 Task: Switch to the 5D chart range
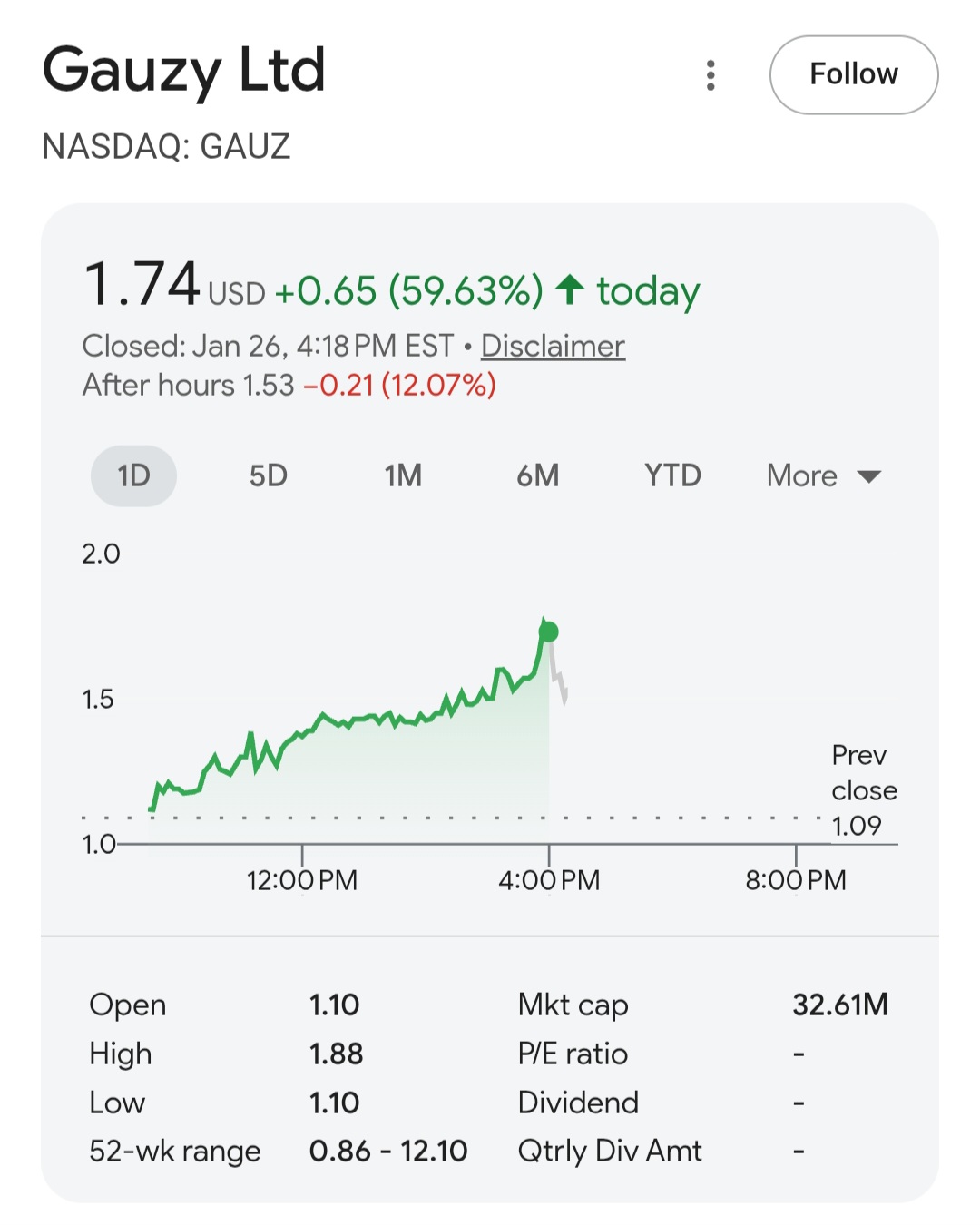(x=268, y=475)
